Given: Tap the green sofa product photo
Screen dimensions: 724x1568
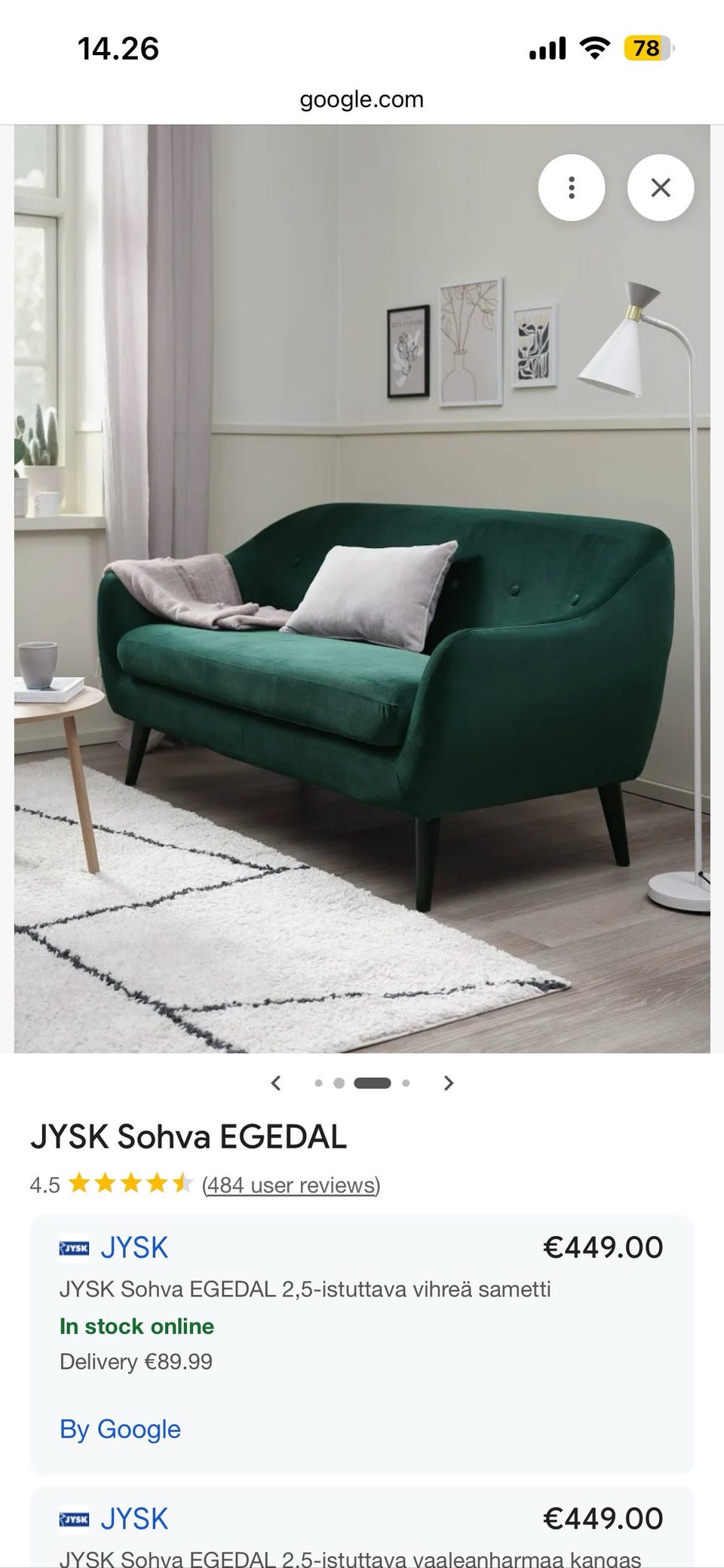Looking at the screenshot, I should 362,589.
